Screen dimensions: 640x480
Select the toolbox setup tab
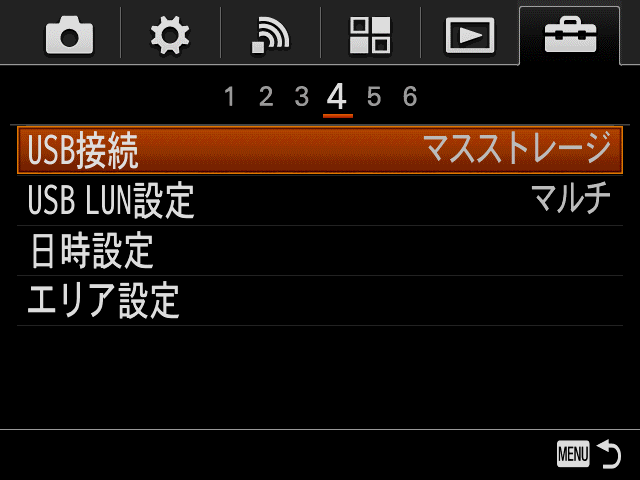point(569,35)
